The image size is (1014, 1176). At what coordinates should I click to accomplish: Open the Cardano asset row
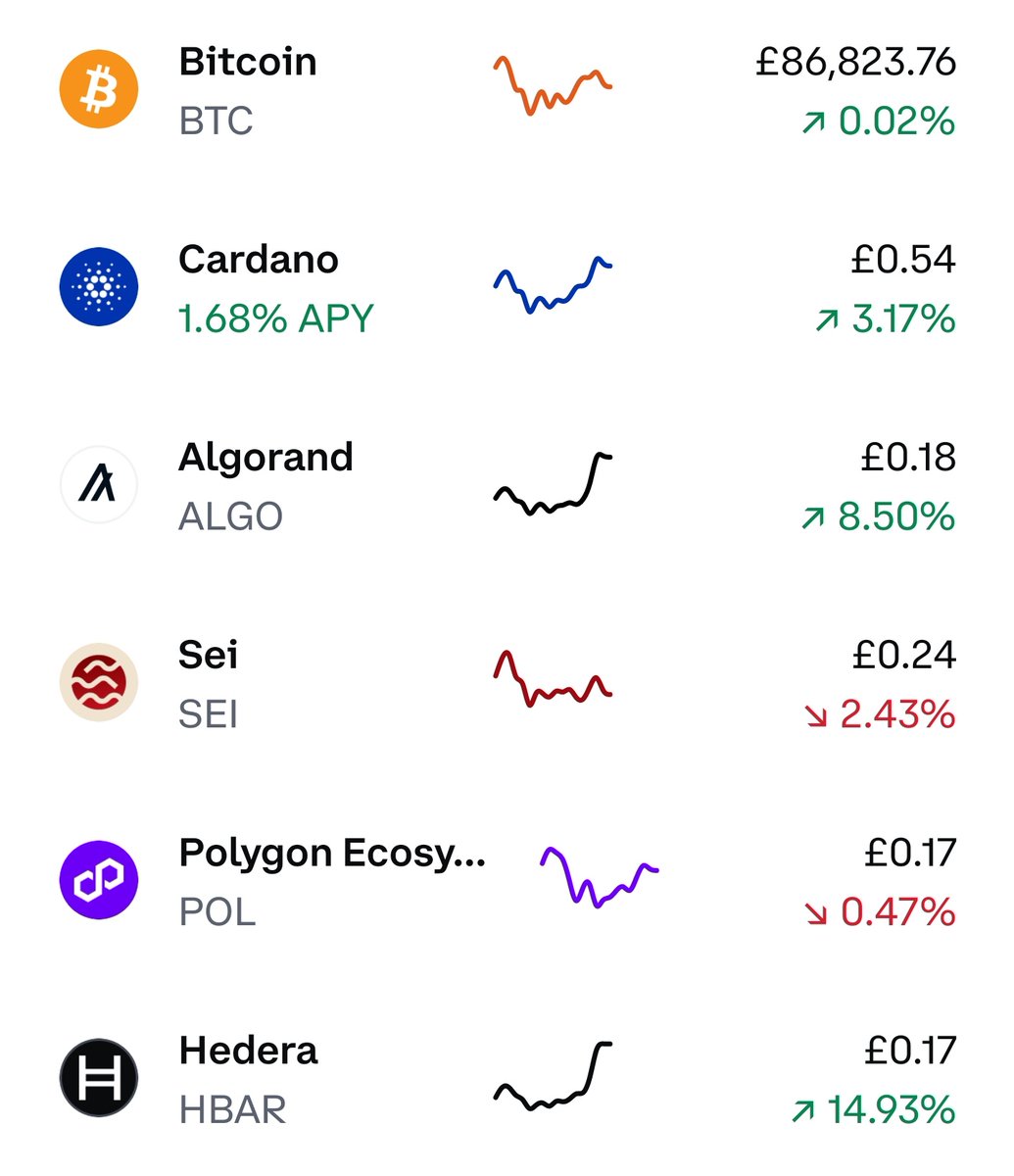(507, 288)
